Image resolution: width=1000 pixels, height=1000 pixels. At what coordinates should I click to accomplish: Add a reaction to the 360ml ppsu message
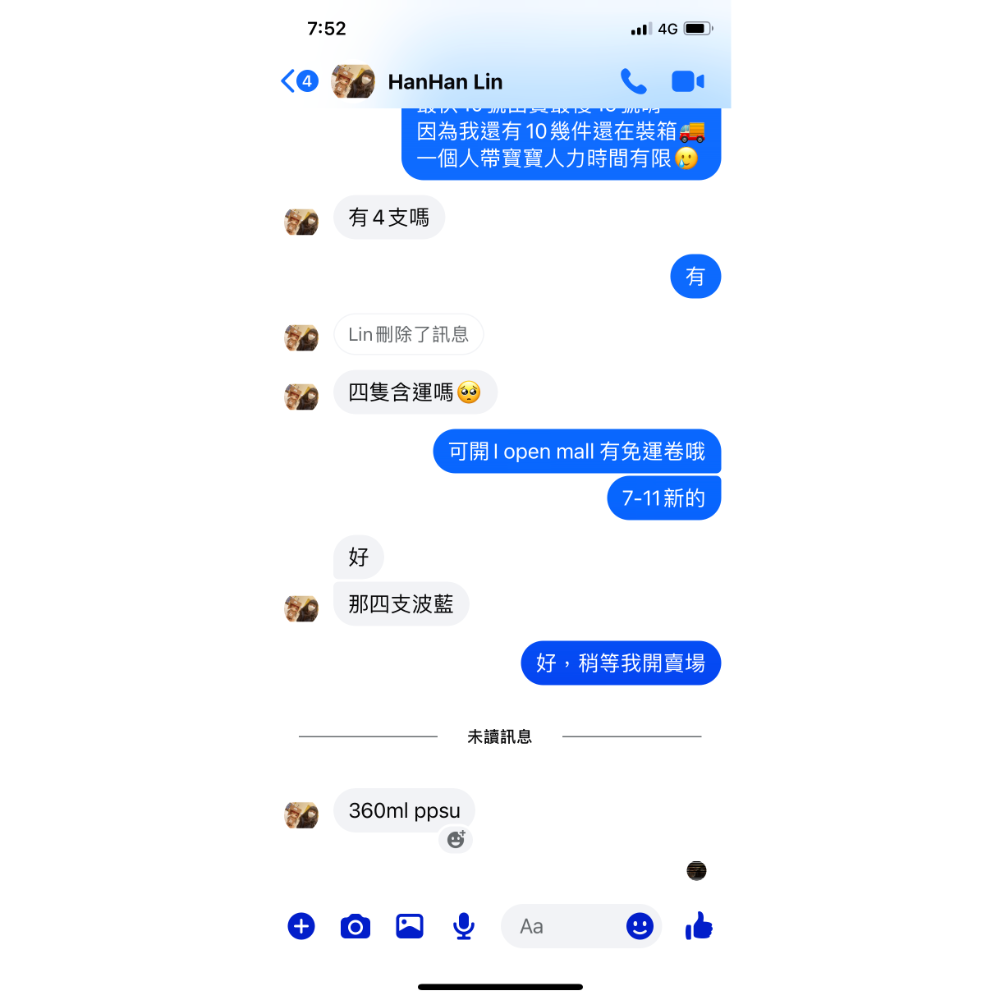point(456,840)
